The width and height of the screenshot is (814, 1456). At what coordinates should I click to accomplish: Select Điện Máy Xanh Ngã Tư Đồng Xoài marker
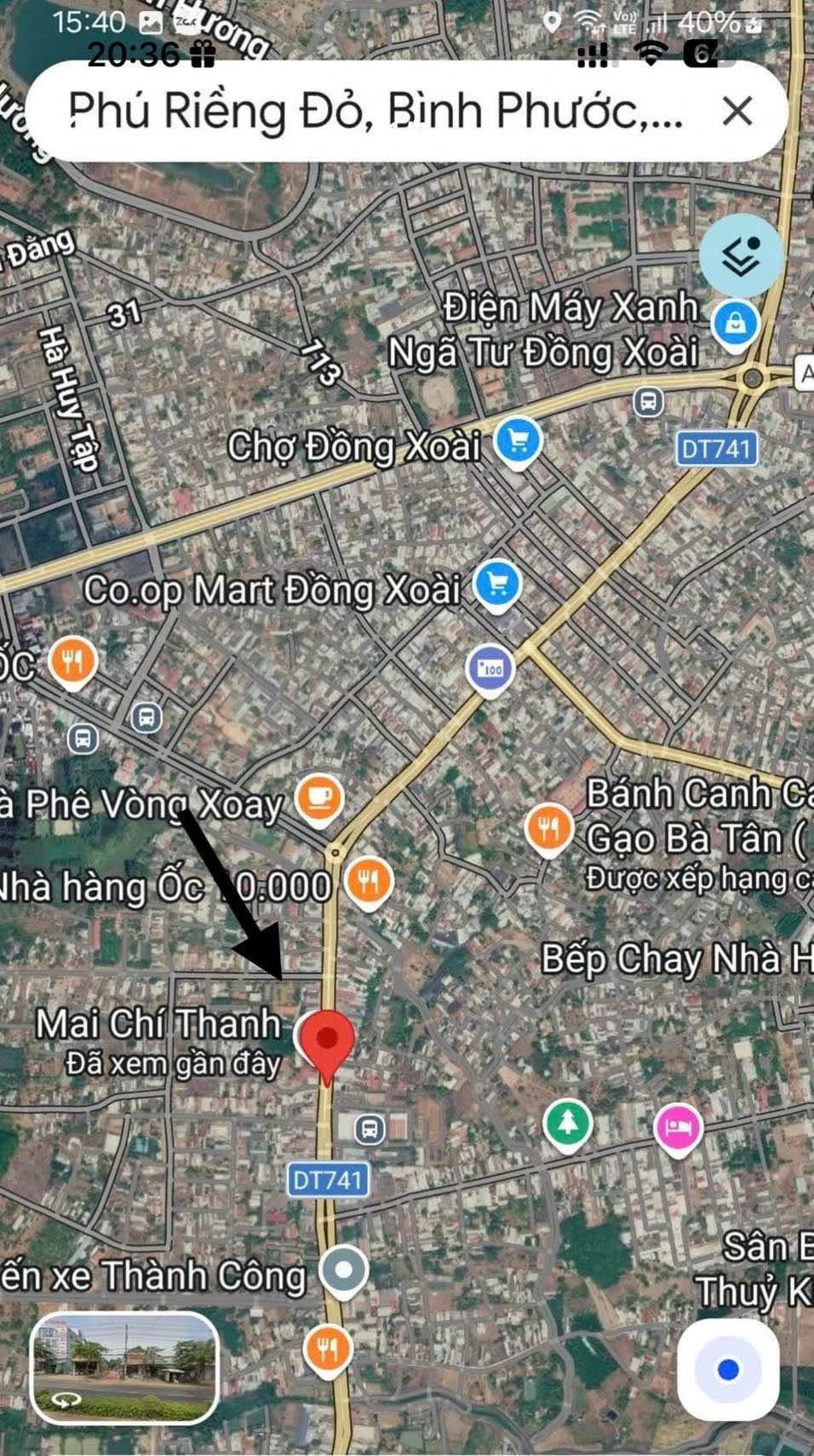[x=736, y=325]
